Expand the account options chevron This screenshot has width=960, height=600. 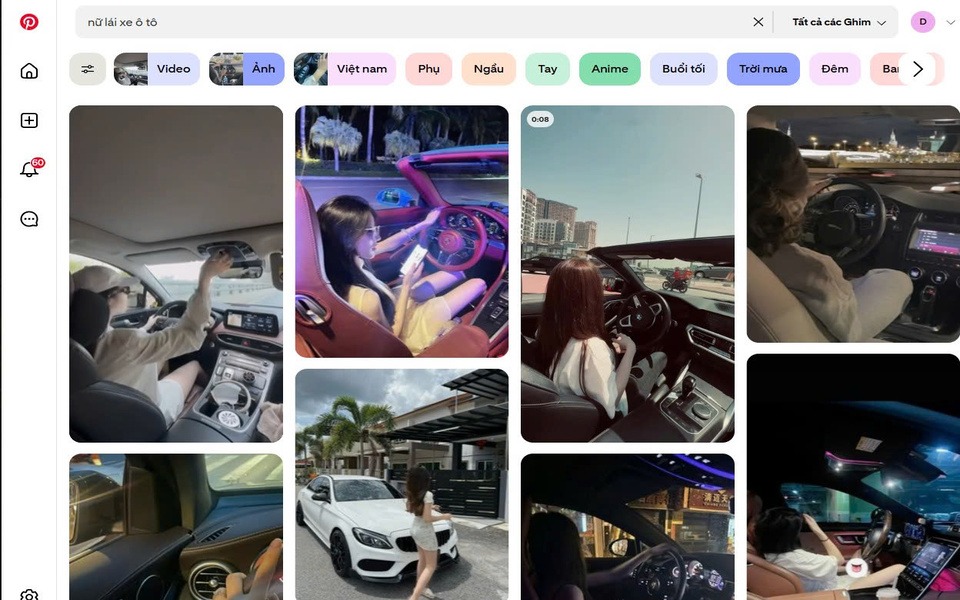click(950, 22)
